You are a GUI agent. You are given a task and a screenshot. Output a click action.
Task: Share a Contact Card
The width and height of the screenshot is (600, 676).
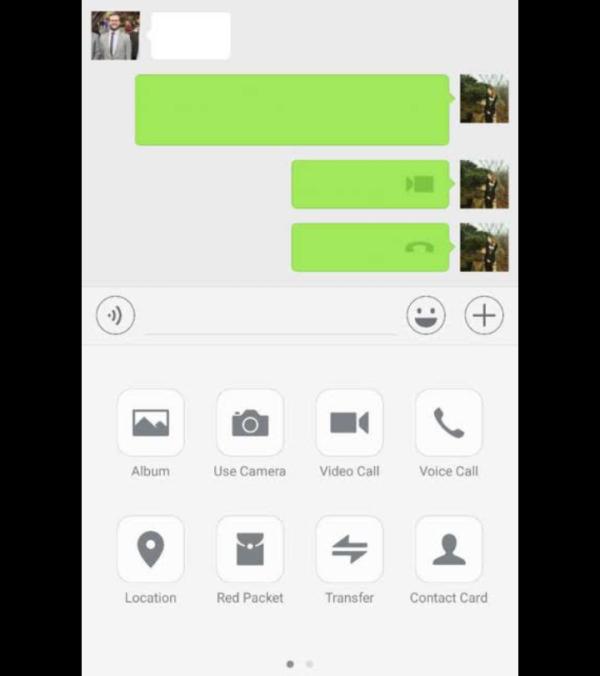(448, 549)
